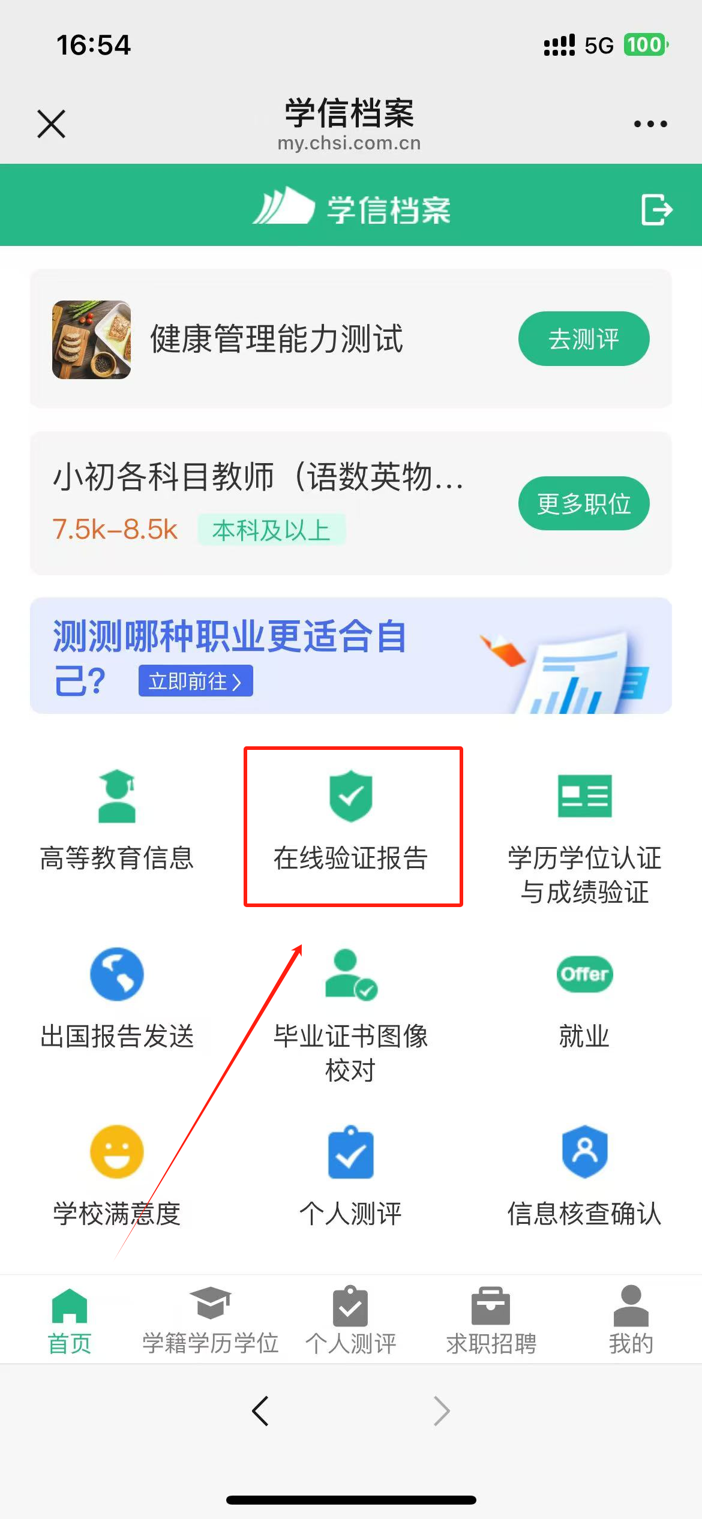The height and width of the screenshot is (1519, 702).
Task: Open 个人测评 in the grid
Action: pos(351,1175)
